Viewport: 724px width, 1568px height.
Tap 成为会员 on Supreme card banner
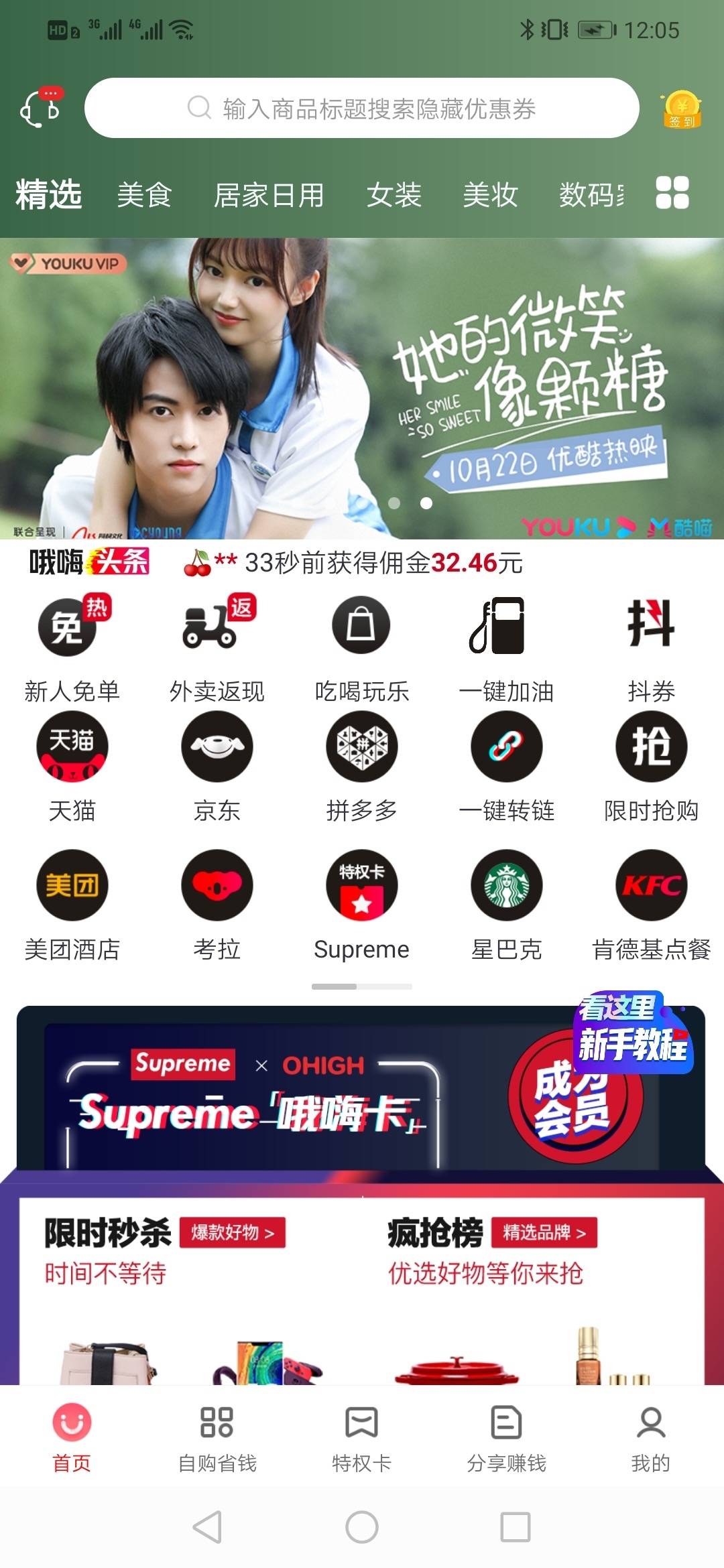[x=575, y=1099]
